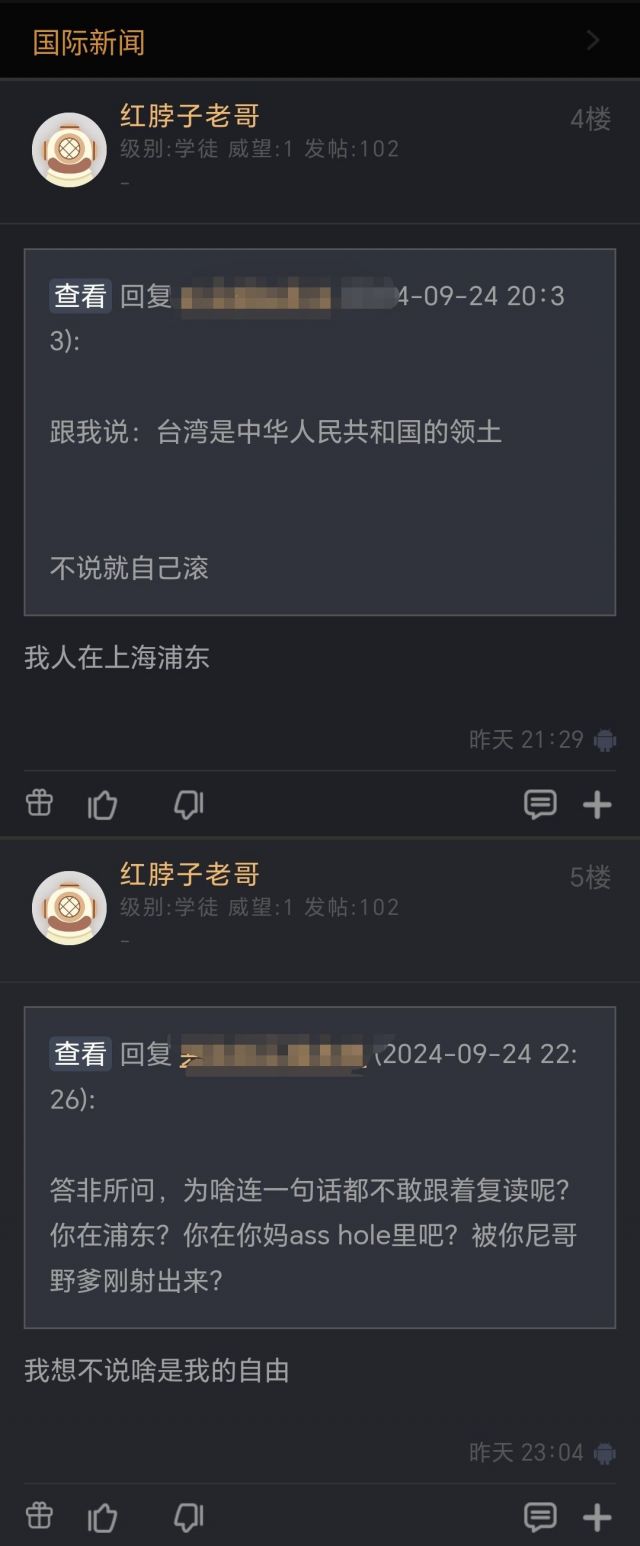Tap the avatar on the 5楼 post

[x=69, y=908]
